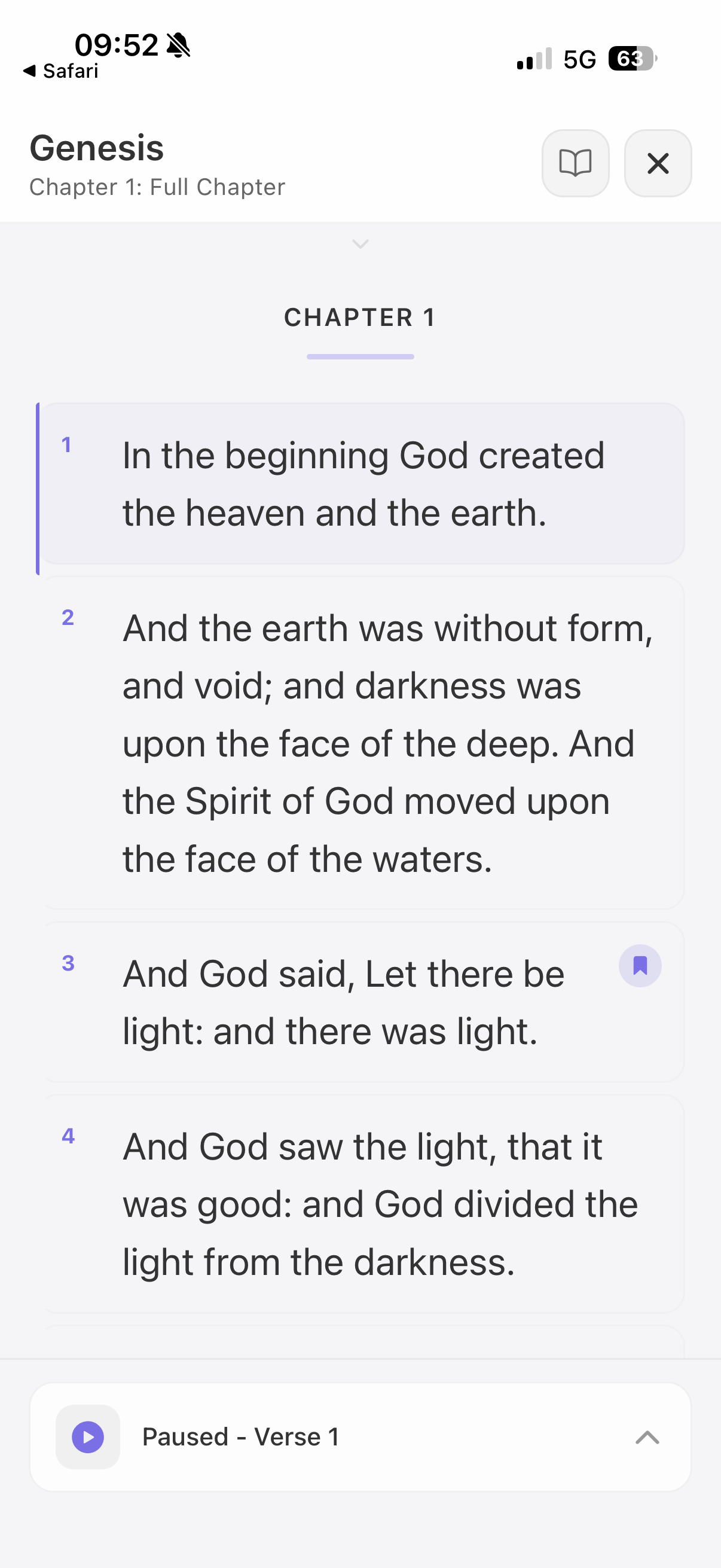Toggle the bookmark on verse 3

pyautogui.click(x=640, y=965)
